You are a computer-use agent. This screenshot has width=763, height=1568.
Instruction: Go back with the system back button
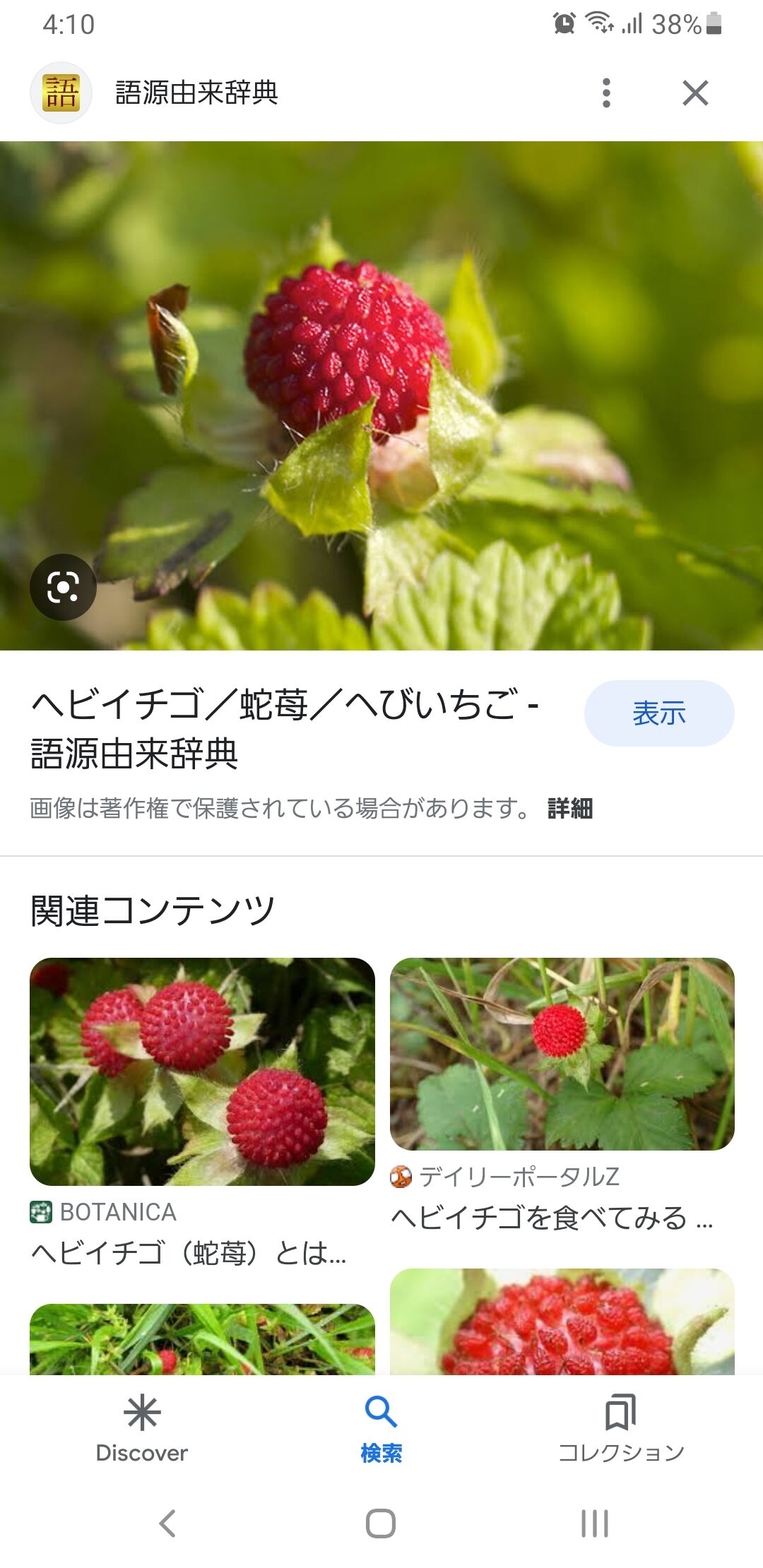pyautogui.click(x=167, y=1524)
